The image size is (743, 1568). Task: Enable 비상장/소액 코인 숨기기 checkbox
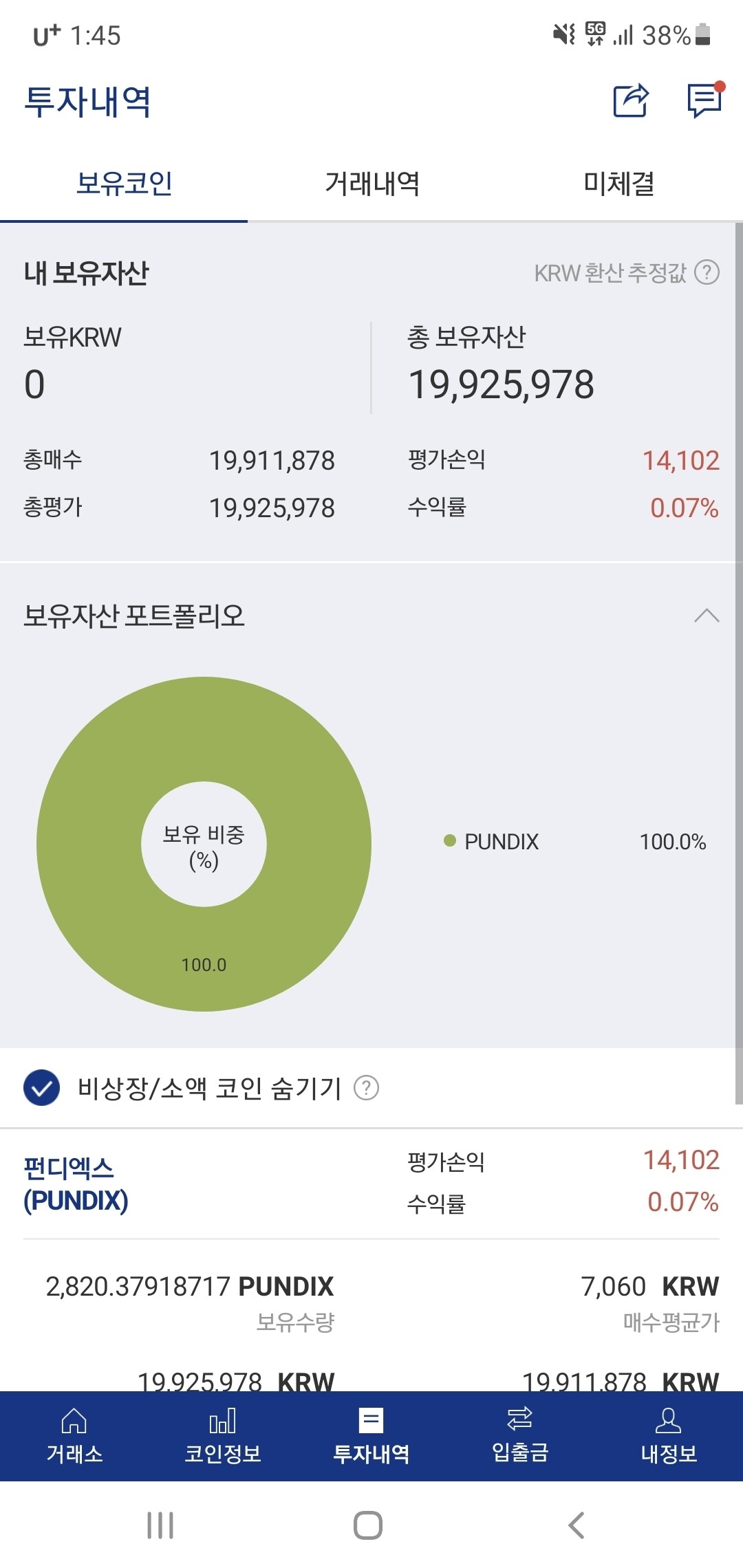click(x=43, y=1087)
